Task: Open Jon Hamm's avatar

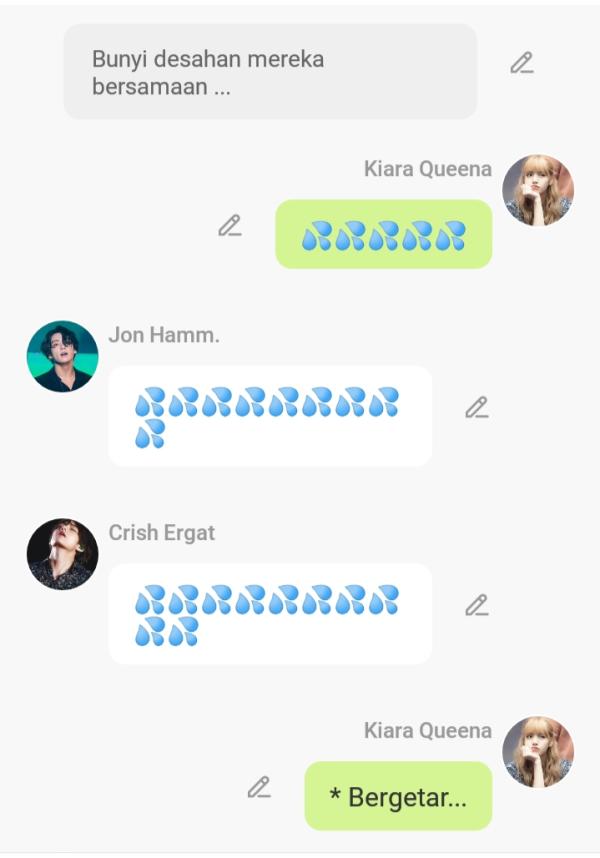Action: [x=62, y=356]
